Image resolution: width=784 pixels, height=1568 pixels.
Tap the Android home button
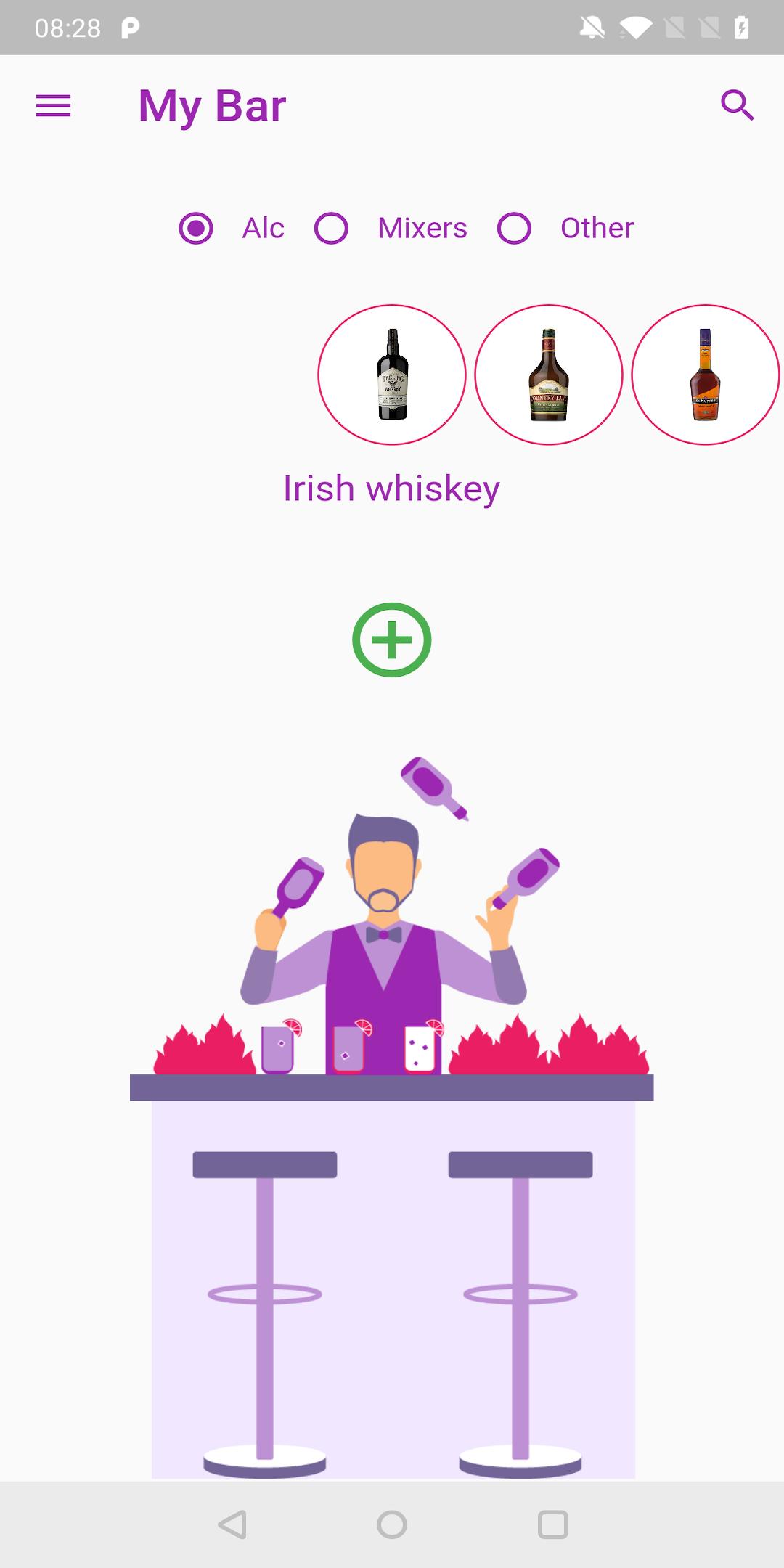pos(391,1526)
